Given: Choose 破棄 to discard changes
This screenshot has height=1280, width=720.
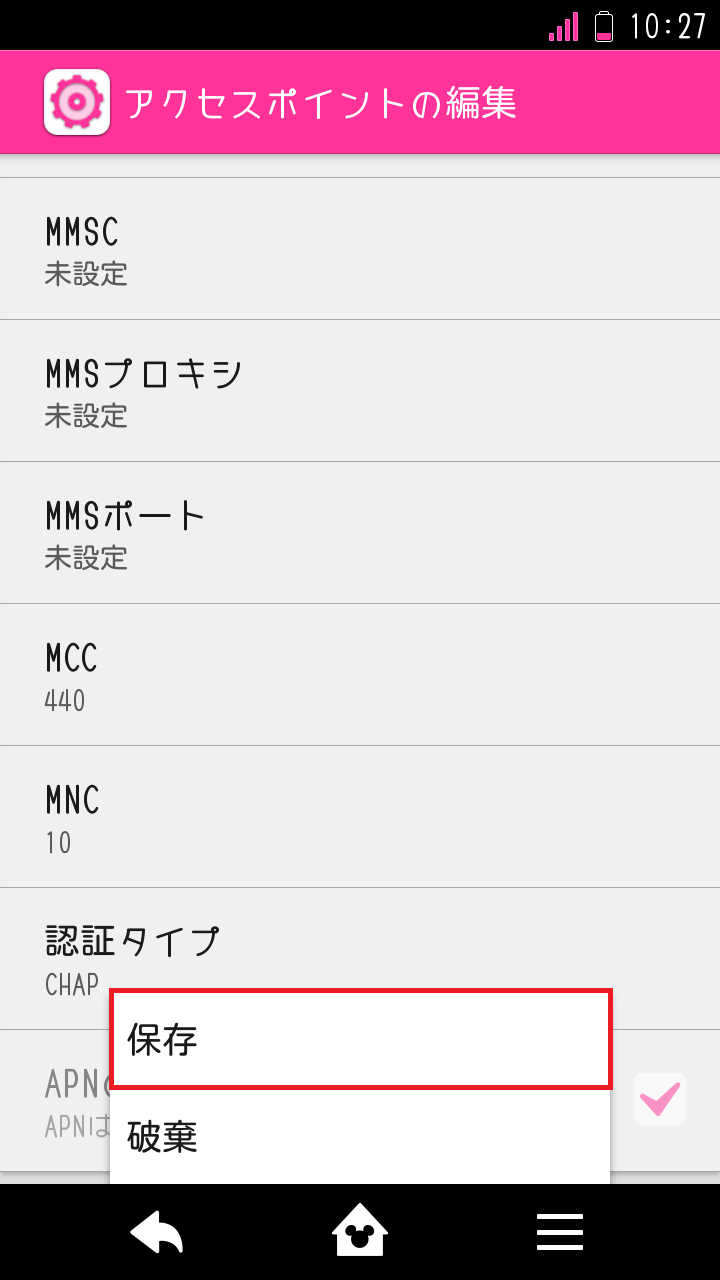Looking at the screenshot, I should click(x=360, y=1137).
